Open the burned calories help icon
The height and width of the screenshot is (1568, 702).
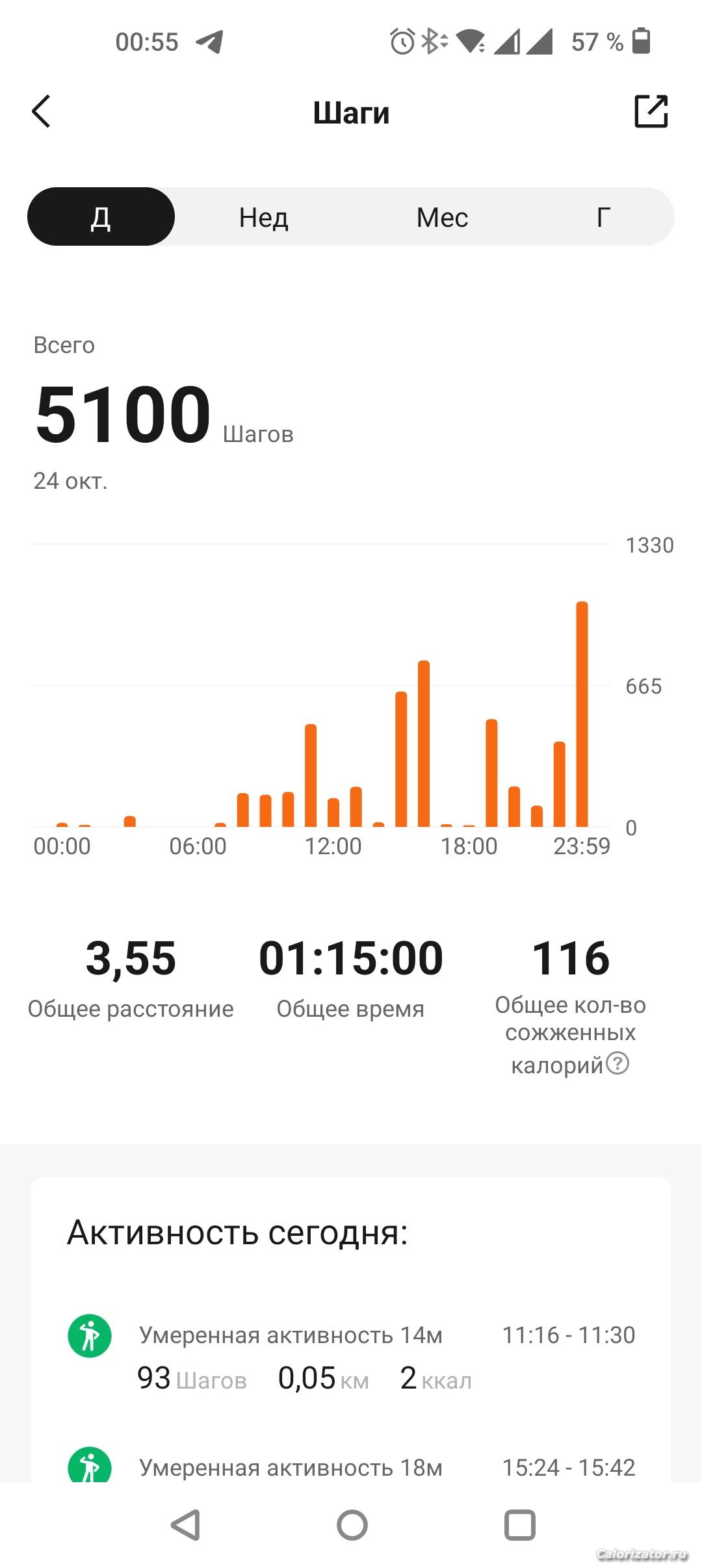point(617,1064)
